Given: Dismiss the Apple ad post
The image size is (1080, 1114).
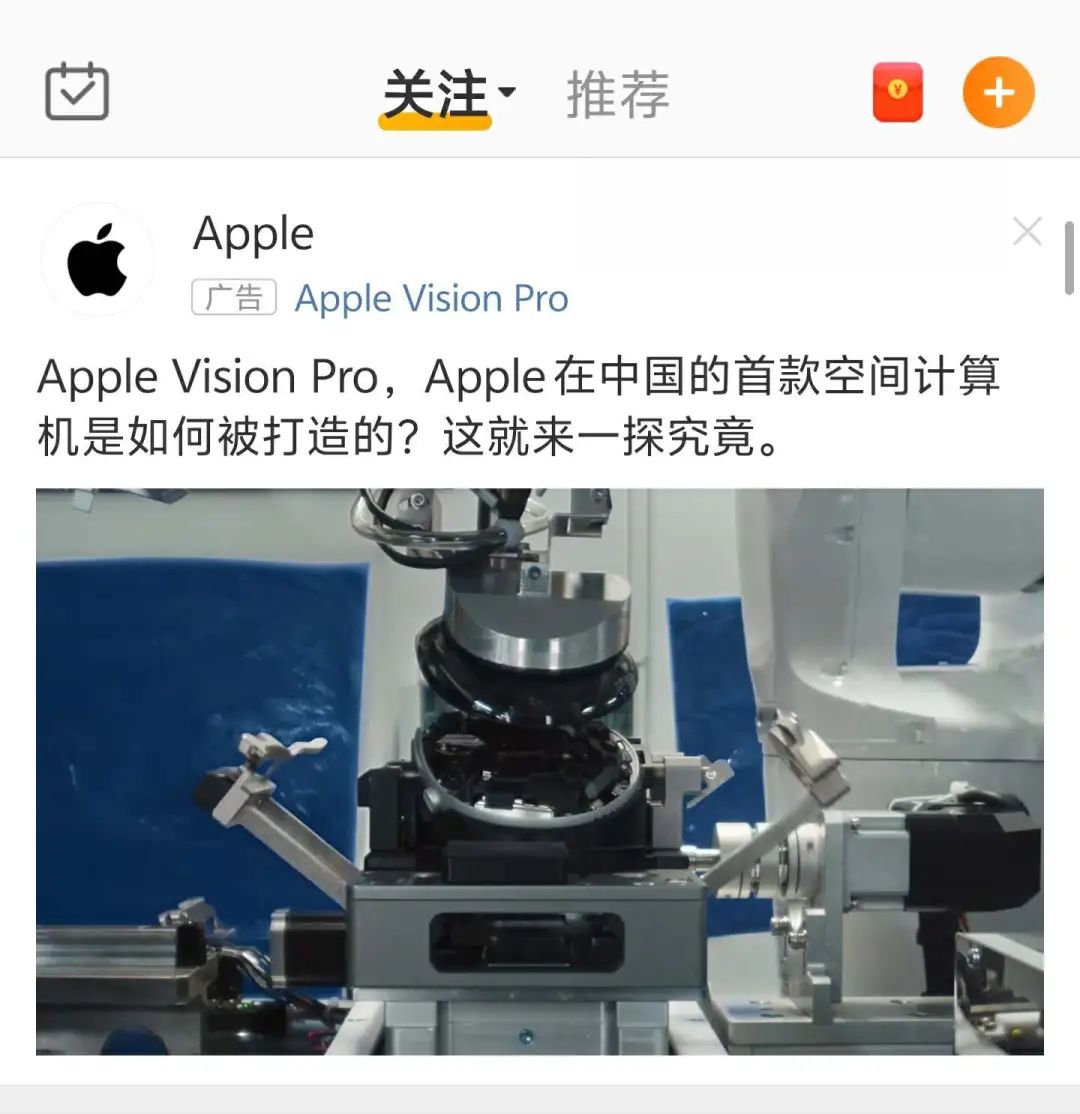Looking at the screenshot, I should (1027, 232).
